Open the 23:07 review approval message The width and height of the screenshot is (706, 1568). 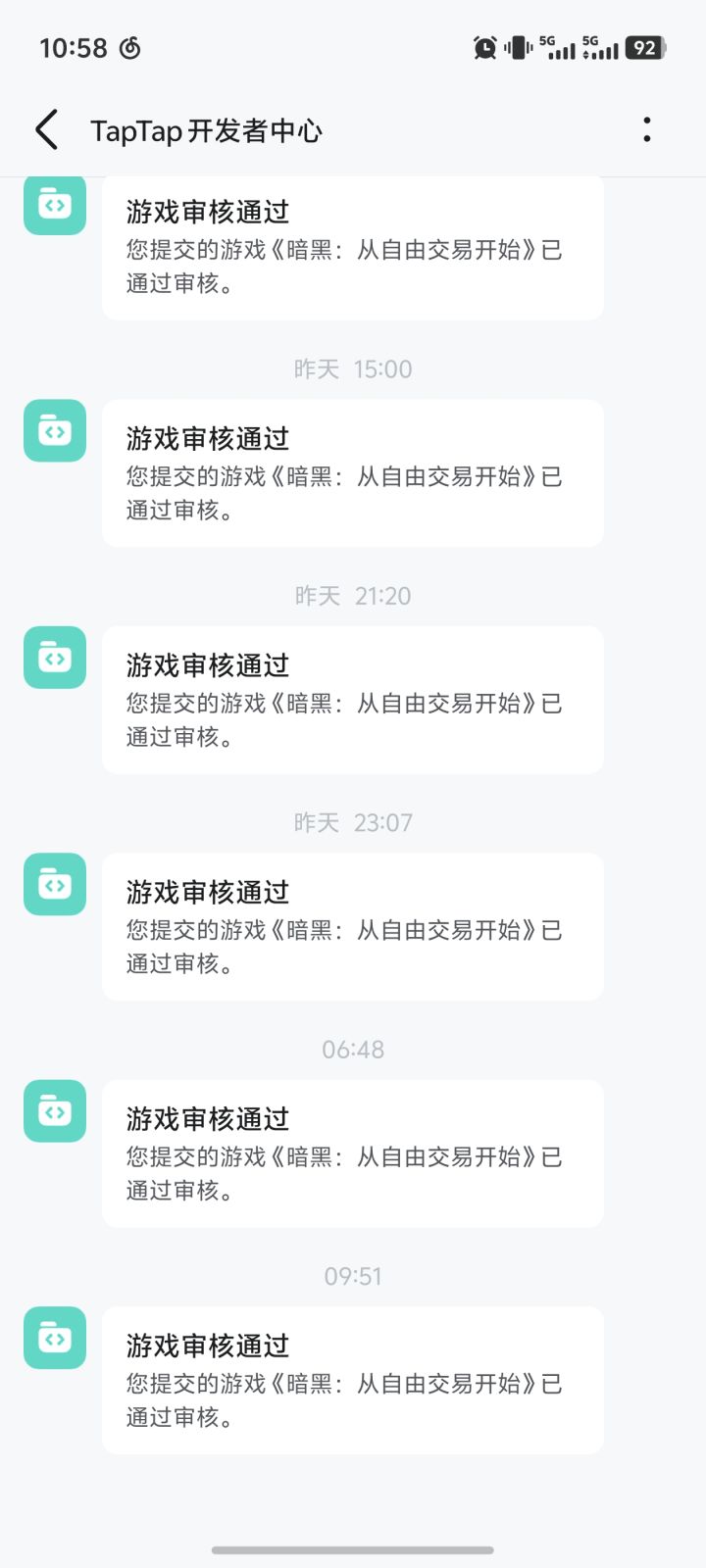353,926
